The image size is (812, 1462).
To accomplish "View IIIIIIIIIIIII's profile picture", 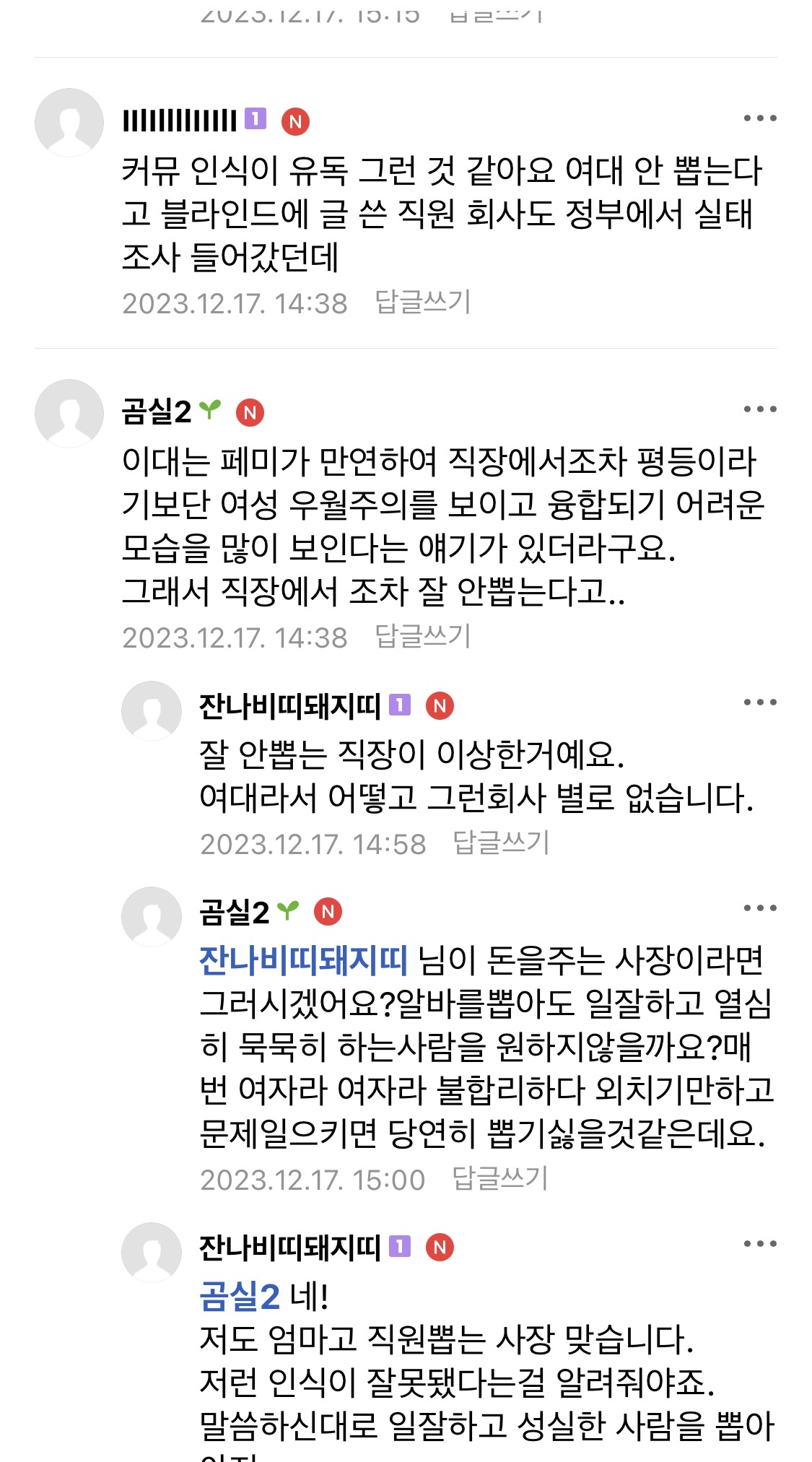I will point(69,123).
